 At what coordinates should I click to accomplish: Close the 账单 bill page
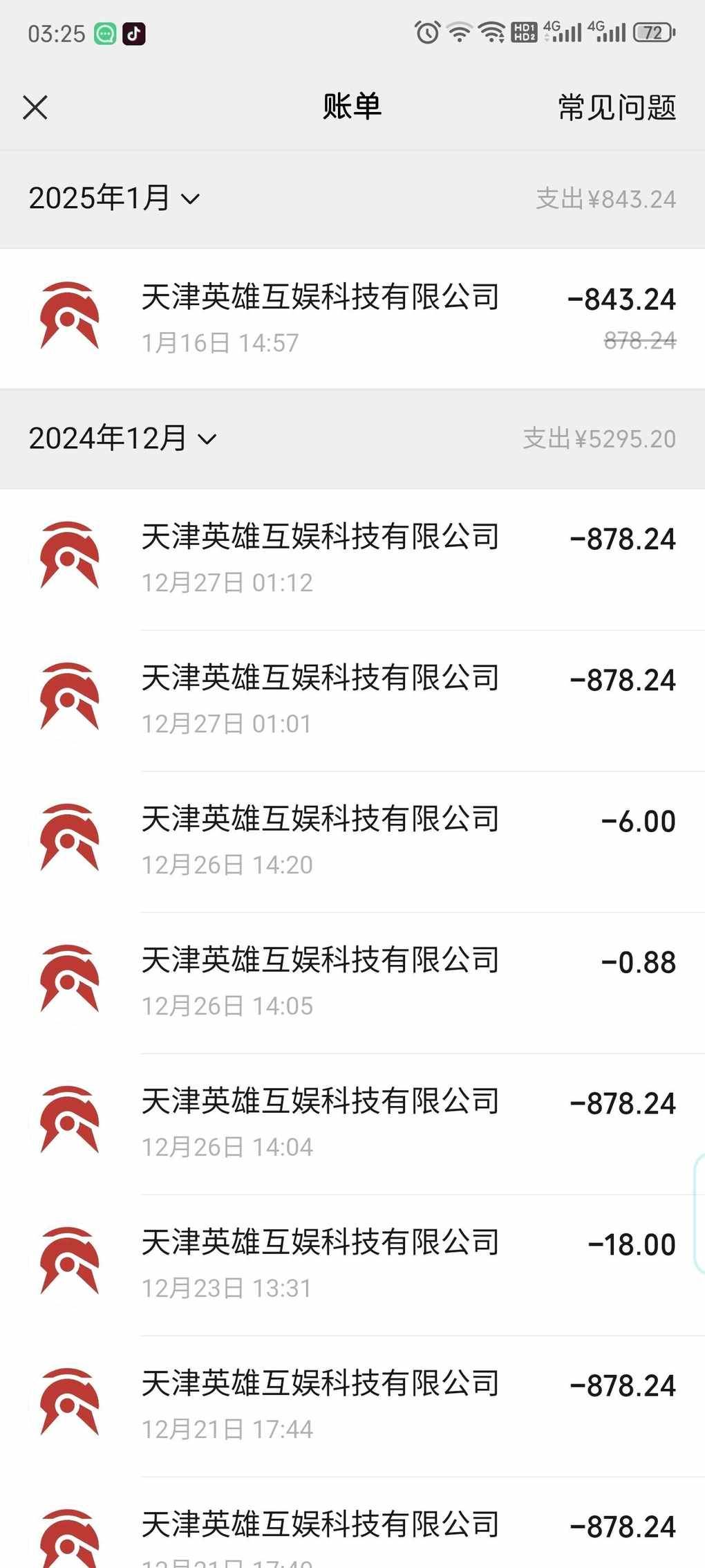pos(35,108)
